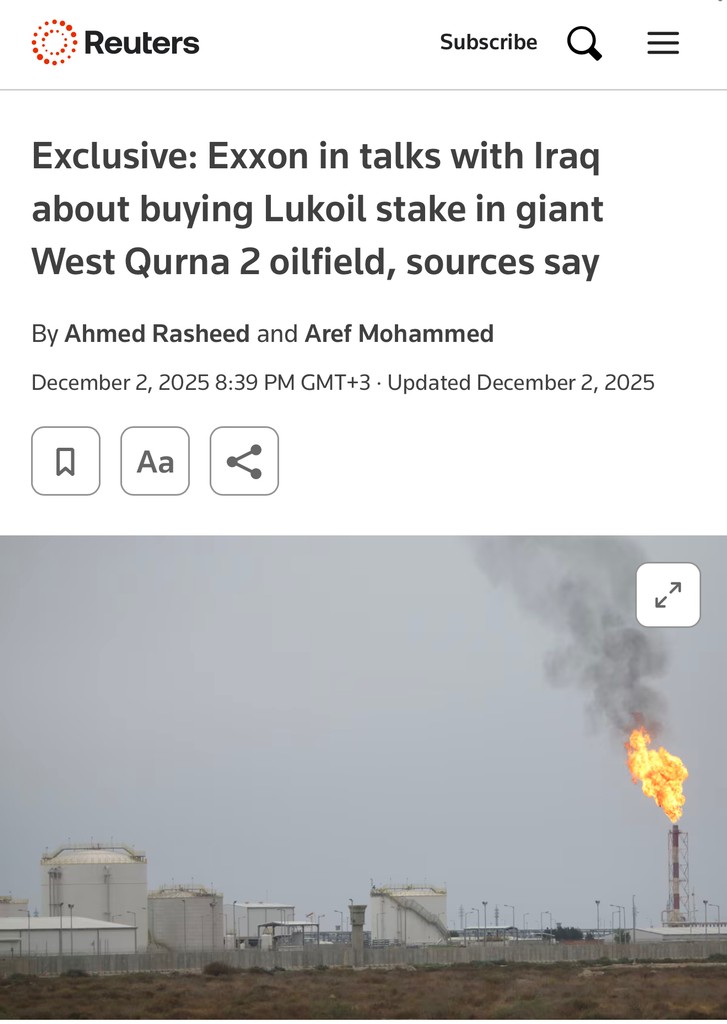Tap the Subscribe link

point(488,42)
